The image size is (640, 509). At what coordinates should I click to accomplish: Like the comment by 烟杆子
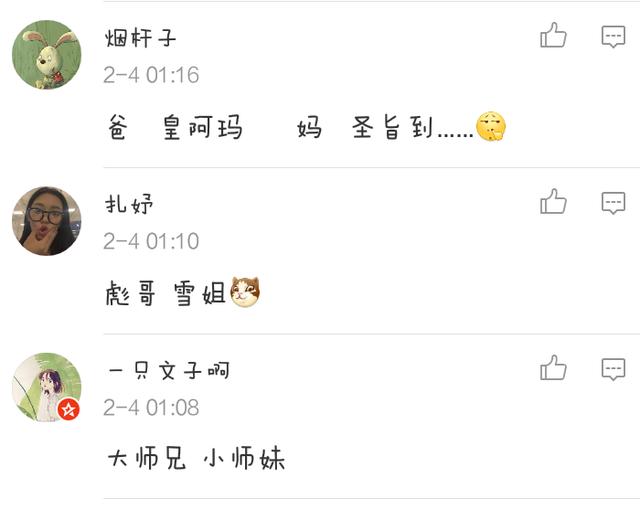pyautogui.click(x=553, y=37)
